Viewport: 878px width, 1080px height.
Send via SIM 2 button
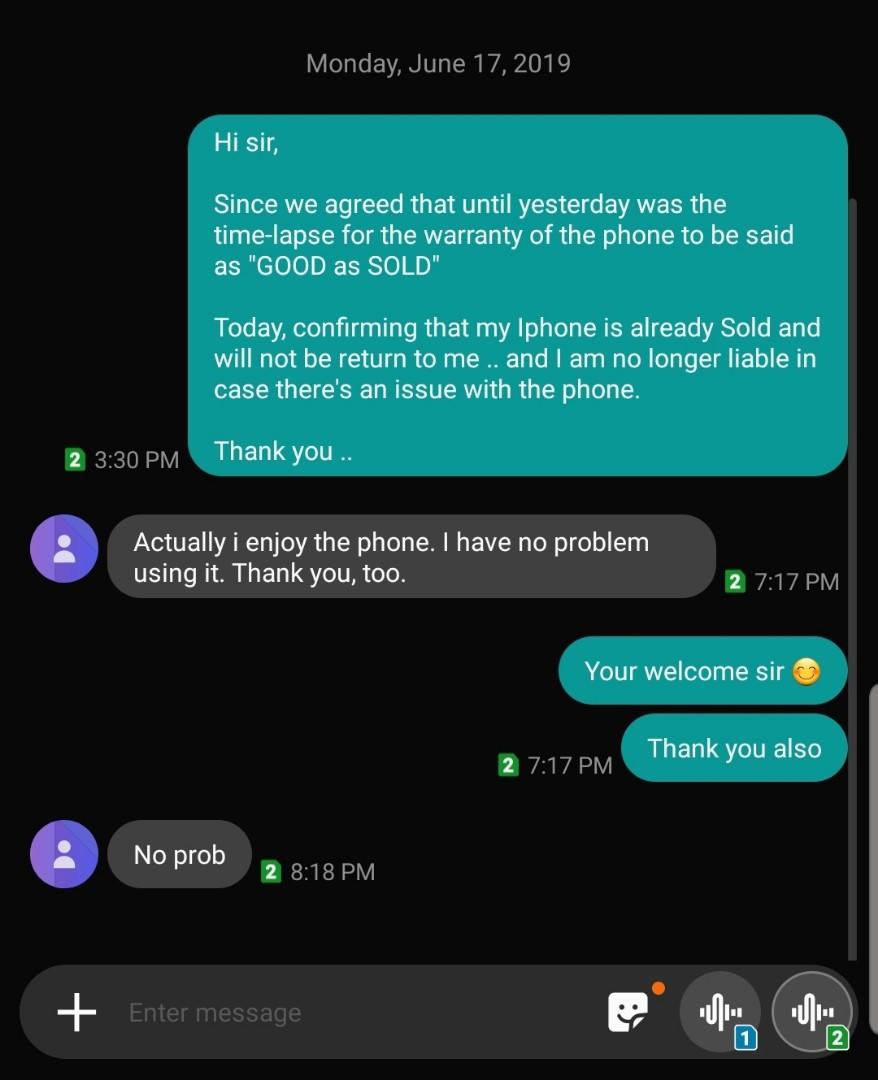coord(812,1012)
